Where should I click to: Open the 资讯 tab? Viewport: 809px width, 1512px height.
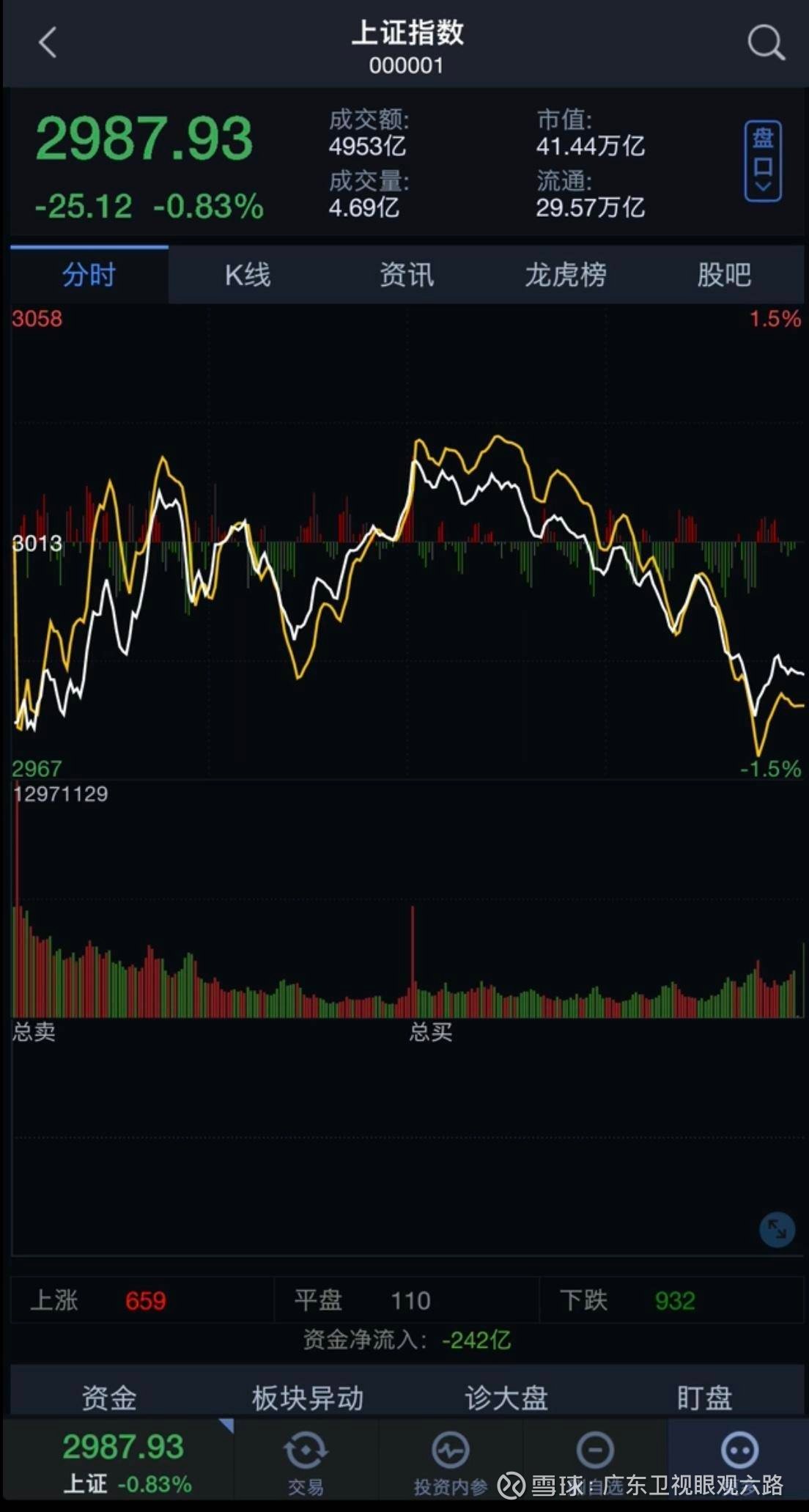[x=407, y=275]
